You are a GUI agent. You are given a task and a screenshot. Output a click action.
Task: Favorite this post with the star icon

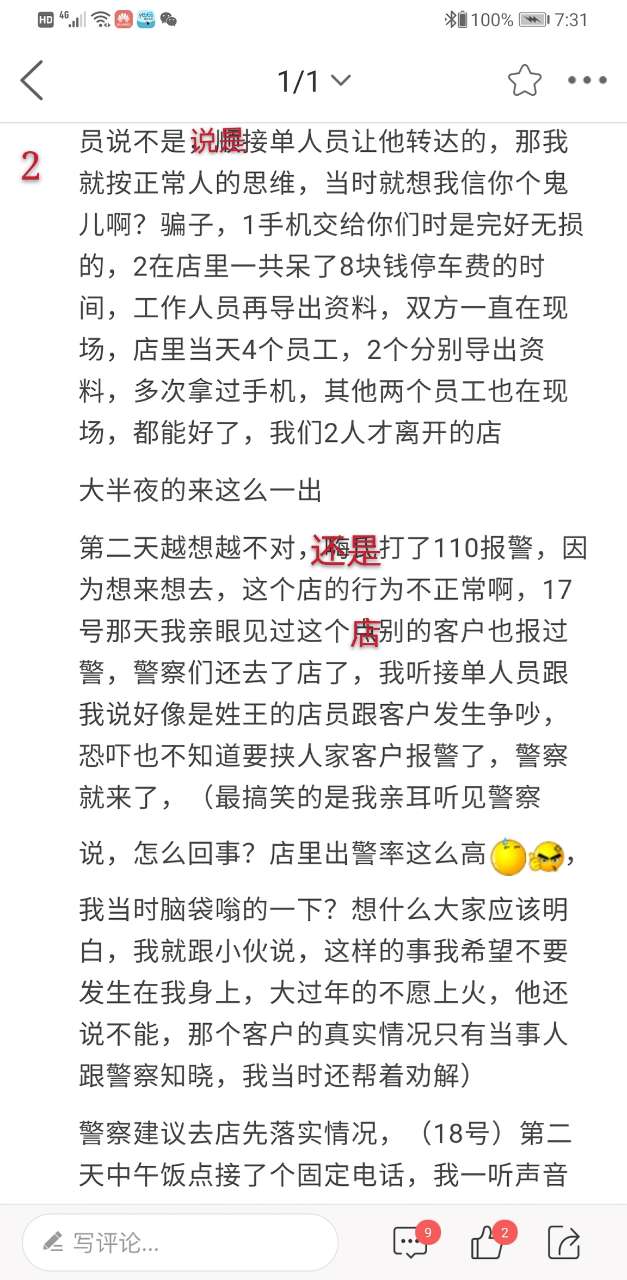[524, 80]
